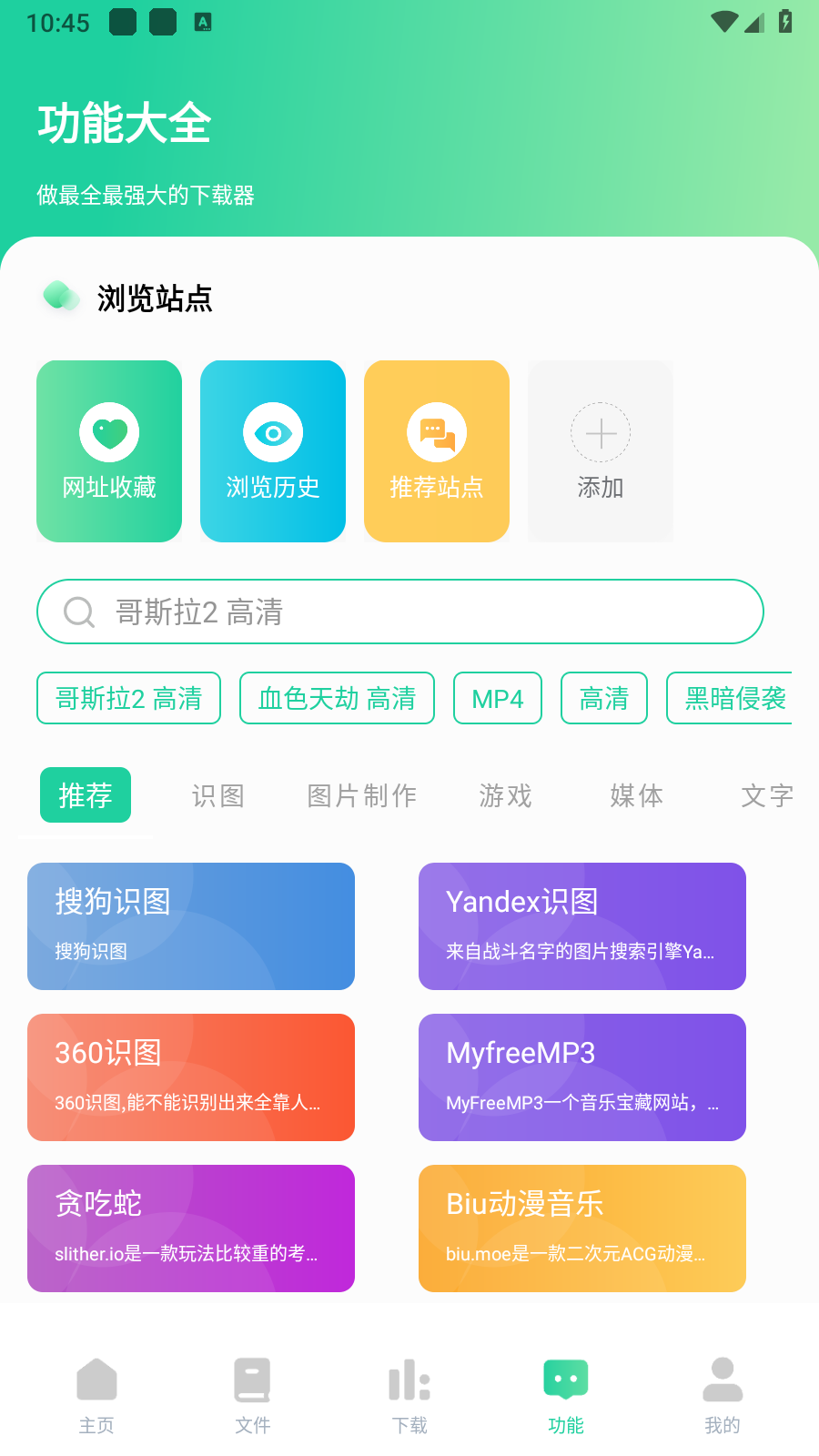This screenshot has height=1456, width=819.
Task: Tap the magnifier icon in the search bar
Action: coord(79,612)
